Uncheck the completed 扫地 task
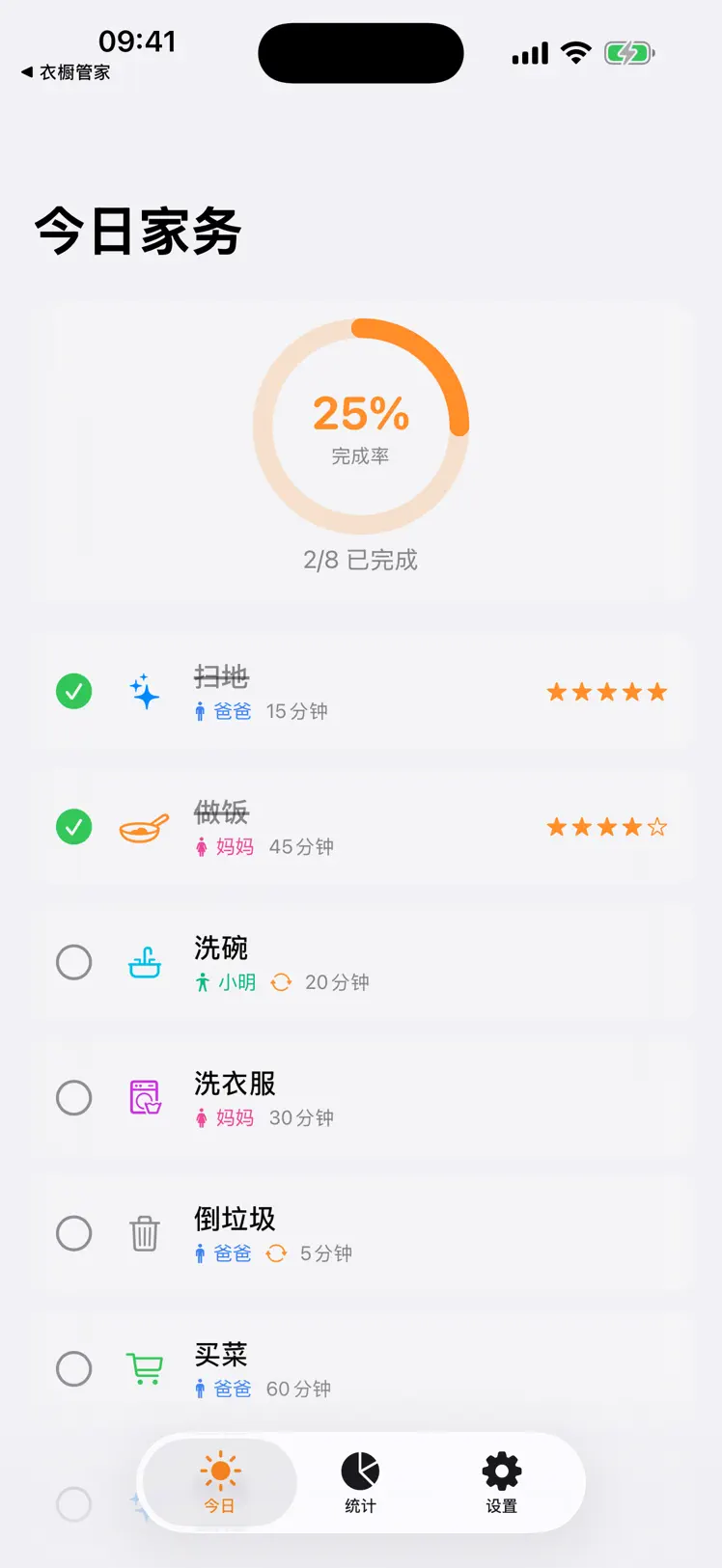 tap(74, 692)
